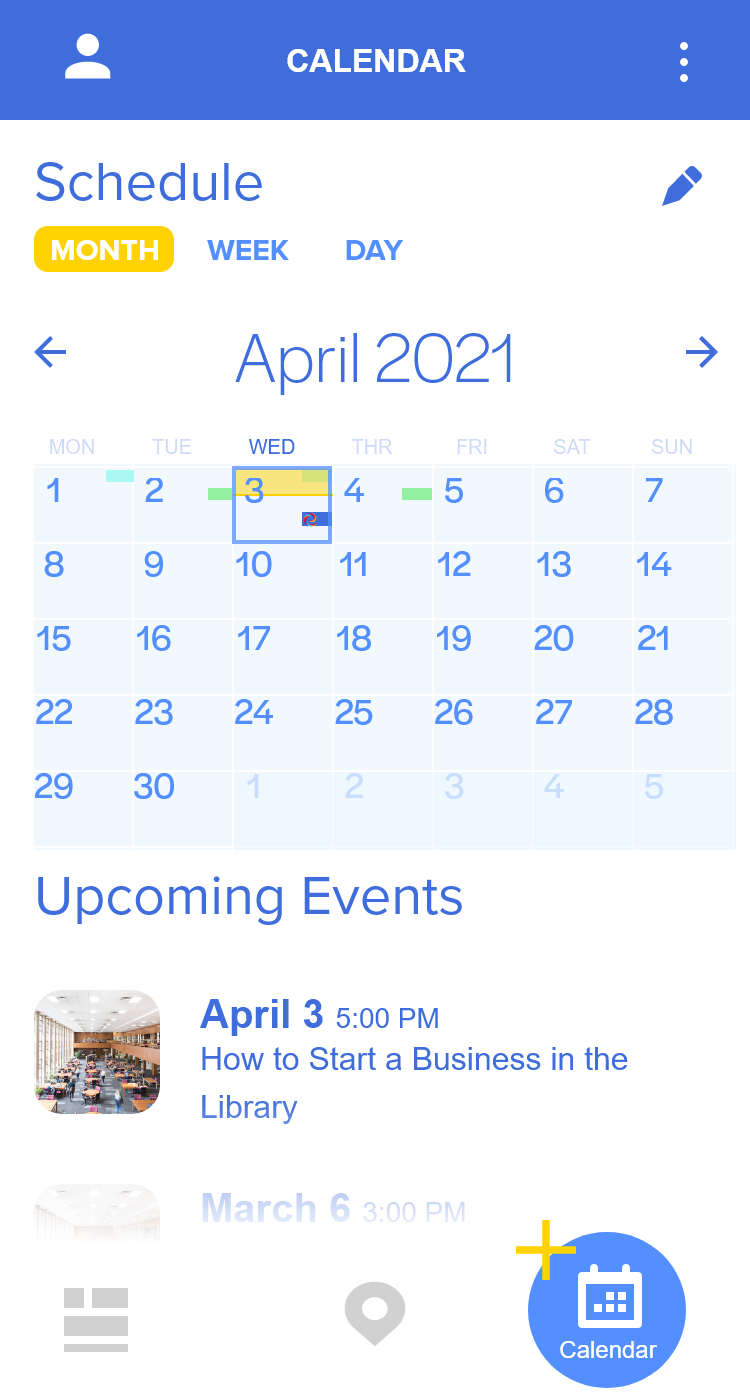Viewport: 750px width, 1396px height.
Task: Tap the Calendar tab button
Action: pyautogui.click(x=607, y=1310)
